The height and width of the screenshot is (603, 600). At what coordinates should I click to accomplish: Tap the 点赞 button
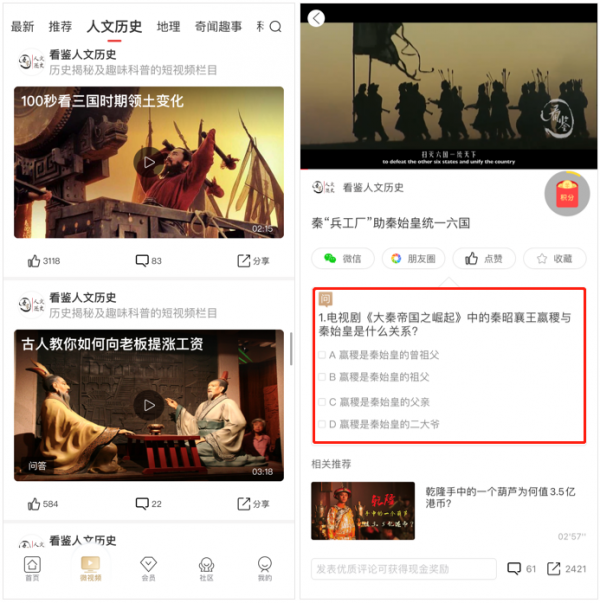click(484, 258)
